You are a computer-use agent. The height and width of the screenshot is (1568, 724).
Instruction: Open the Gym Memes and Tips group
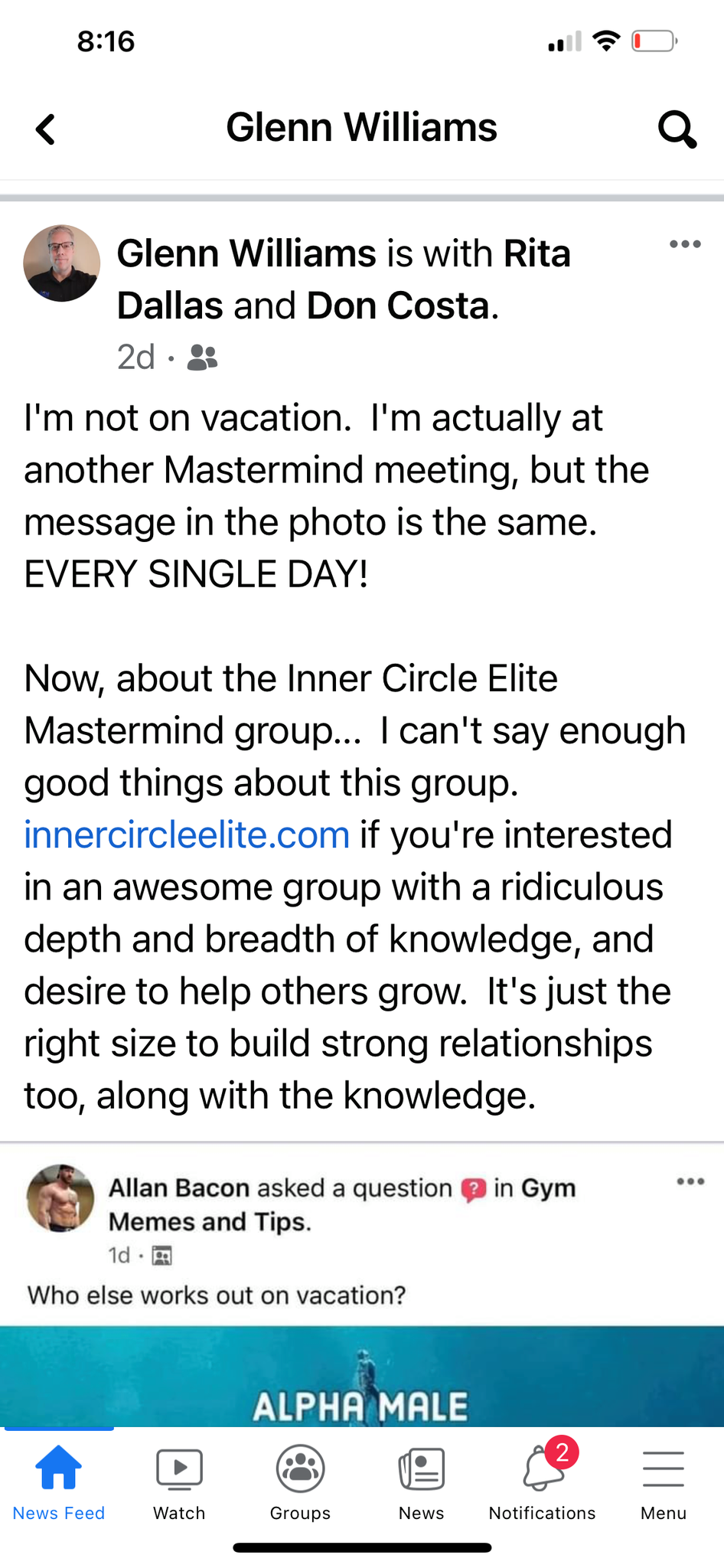coord(342,1204)
